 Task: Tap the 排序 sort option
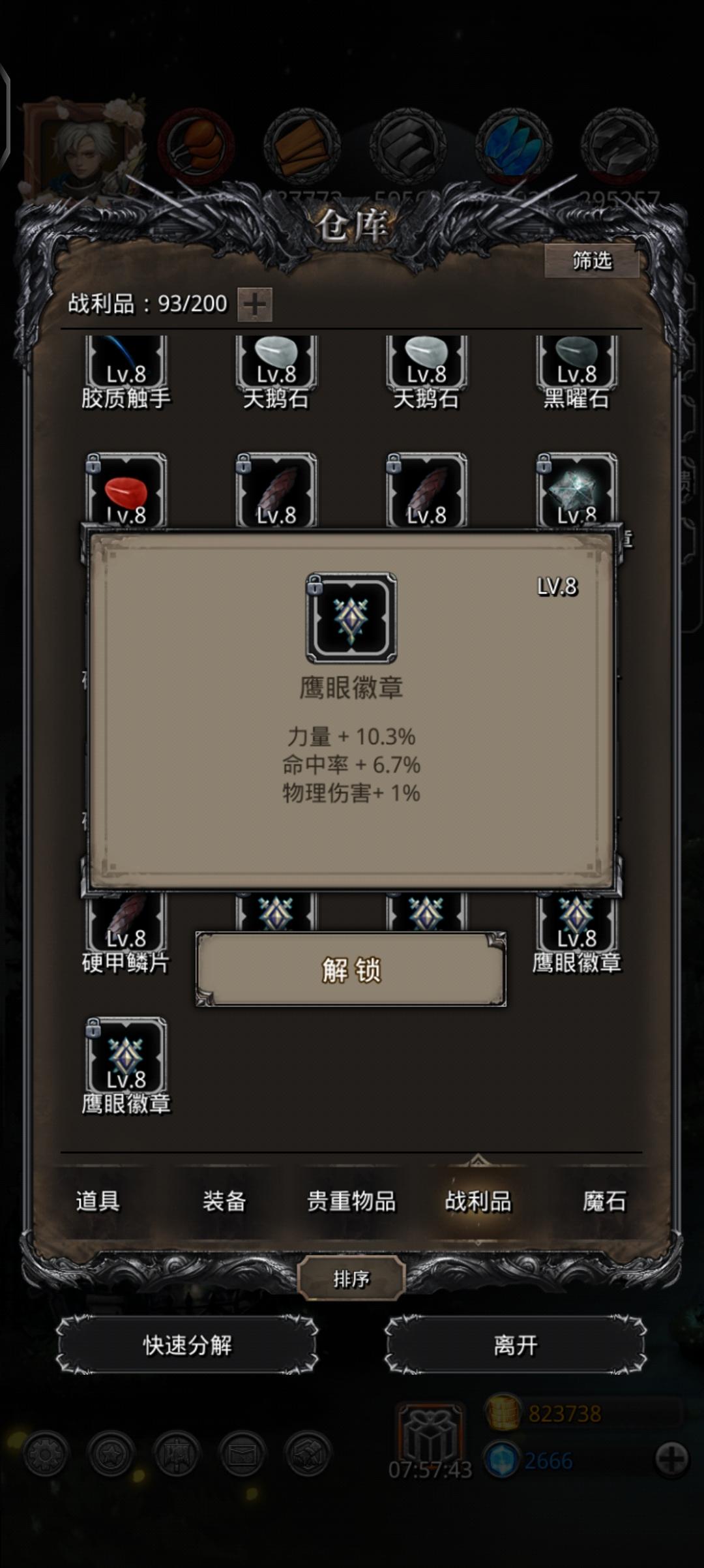(352, 1276)
